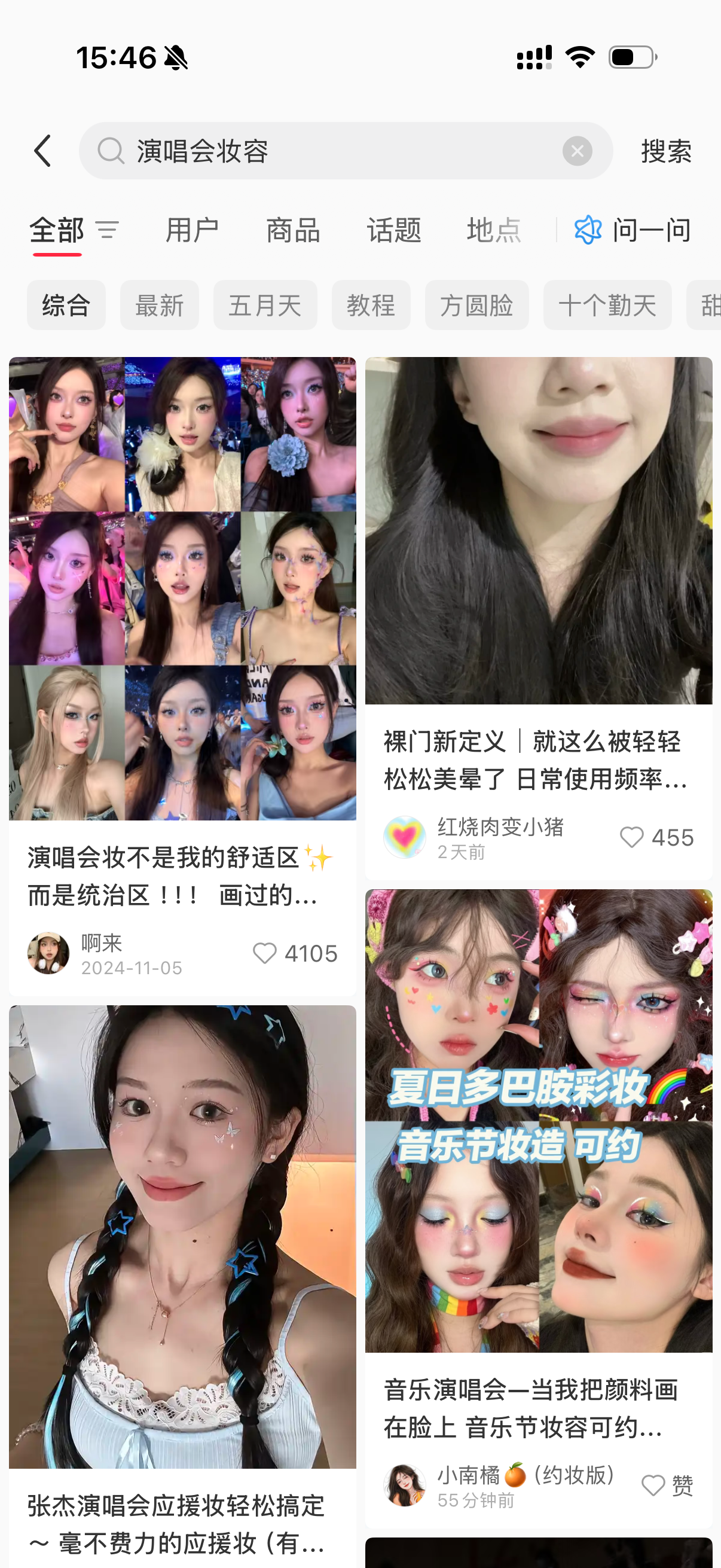This screenshot has width=721, height=1568.
Task: Switch to the 话题 tab
Action: 393,230
